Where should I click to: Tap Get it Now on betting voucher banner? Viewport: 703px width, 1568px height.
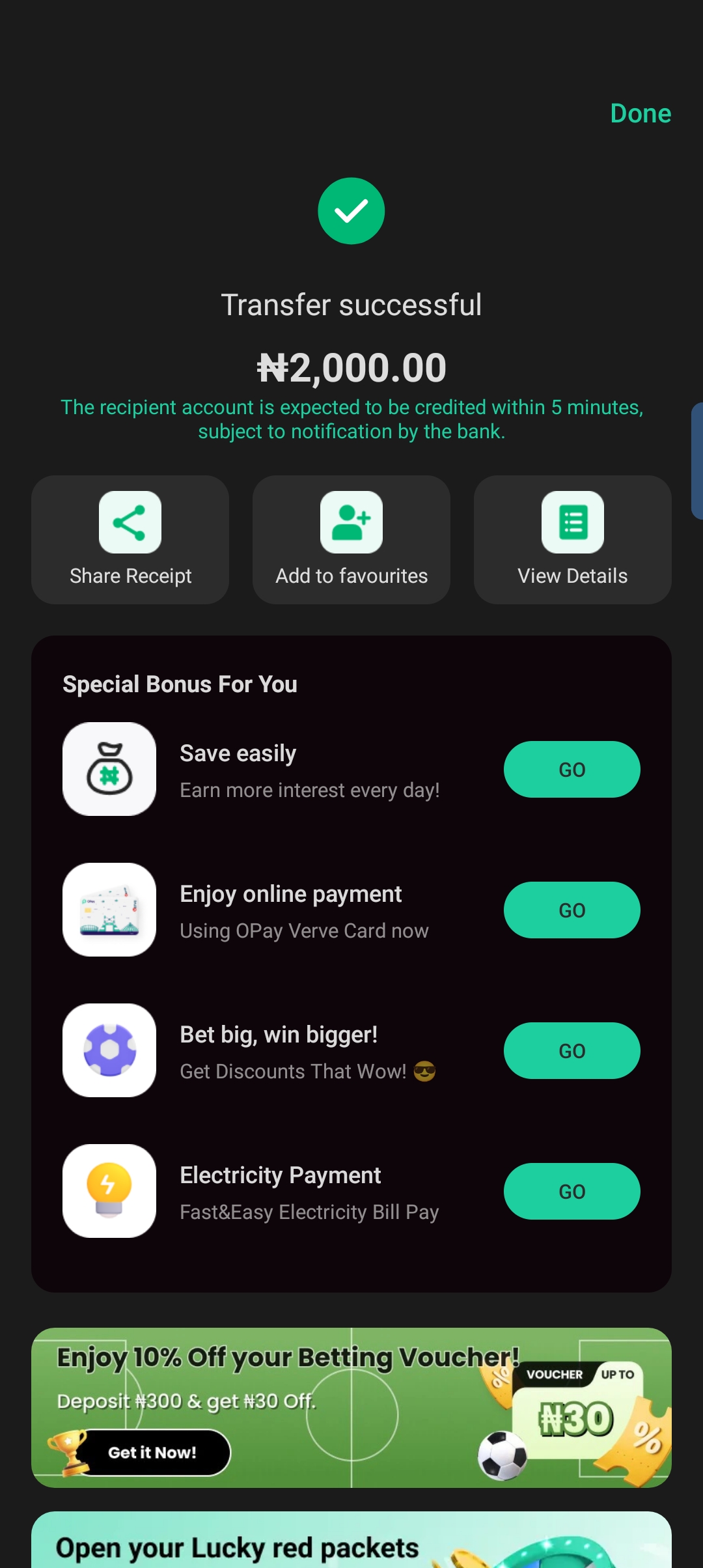coord(152,1452)
